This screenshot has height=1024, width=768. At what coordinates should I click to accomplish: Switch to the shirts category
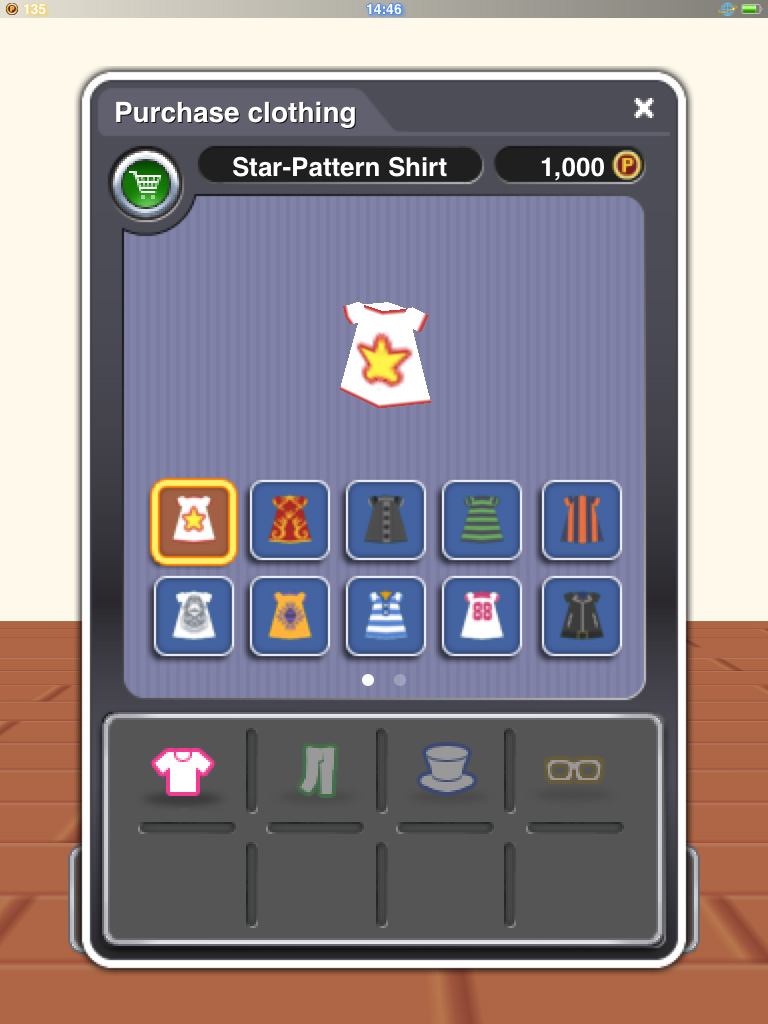[x=183, y=772]
